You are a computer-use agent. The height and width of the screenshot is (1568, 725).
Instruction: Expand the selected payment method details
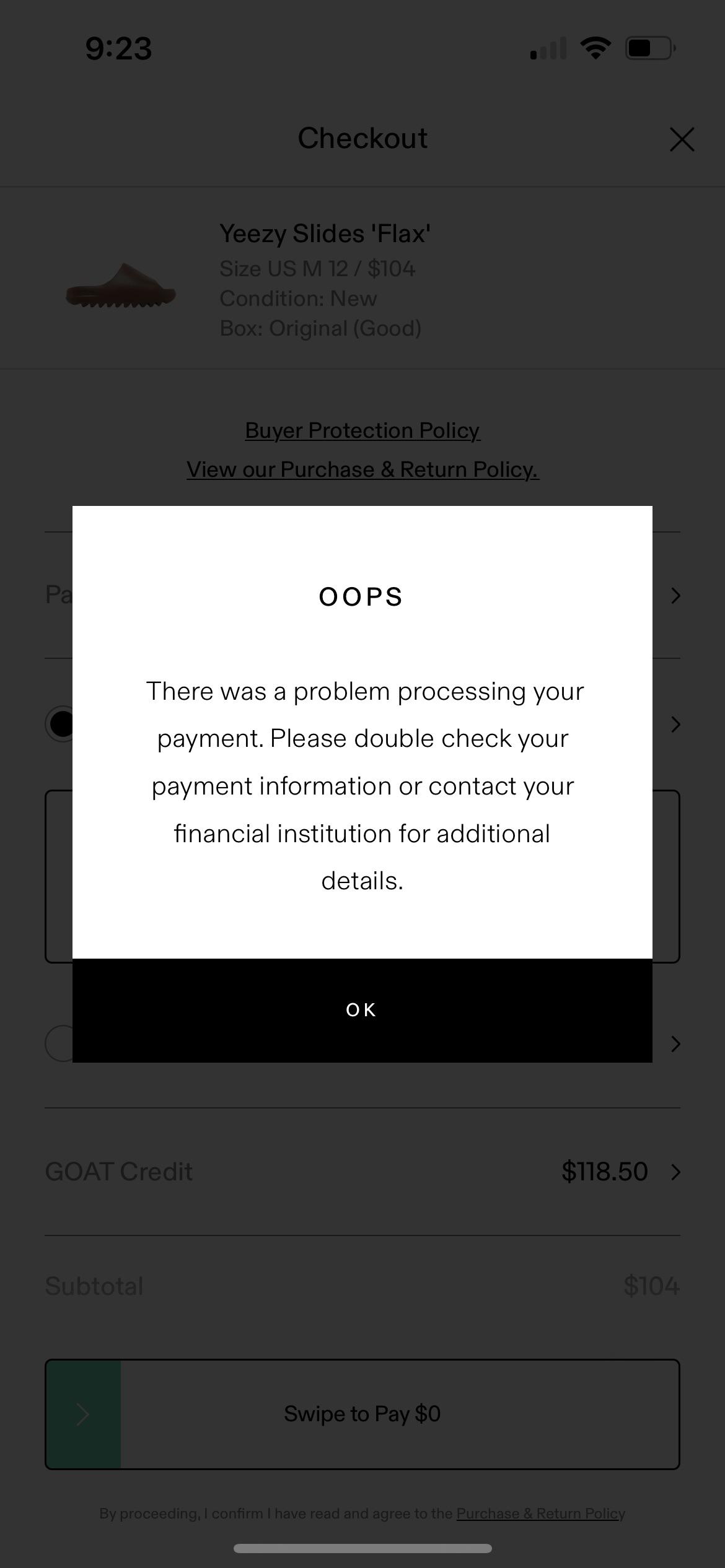tap(675, 724)
